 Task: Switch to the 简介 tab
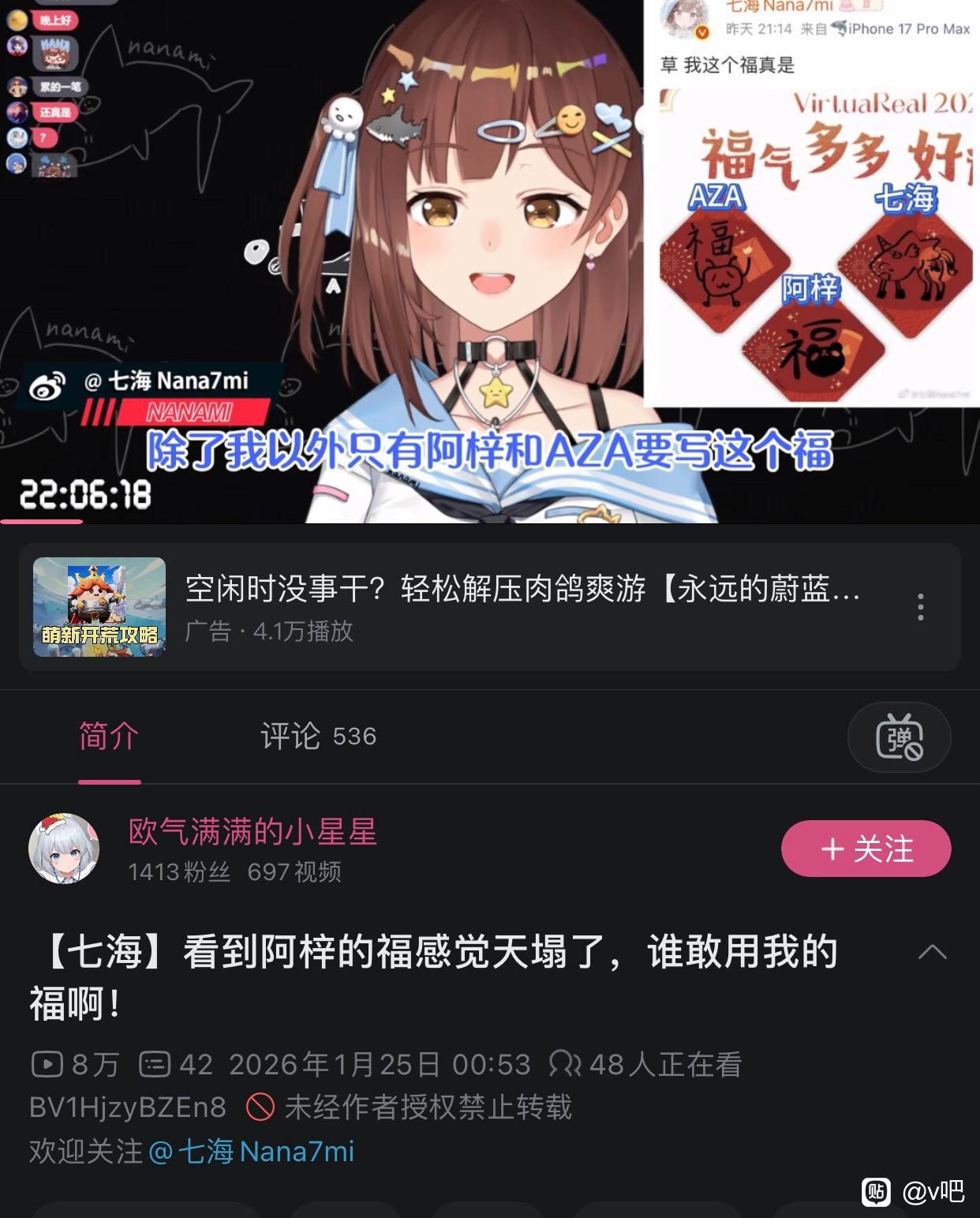click(x=109, y=736)
